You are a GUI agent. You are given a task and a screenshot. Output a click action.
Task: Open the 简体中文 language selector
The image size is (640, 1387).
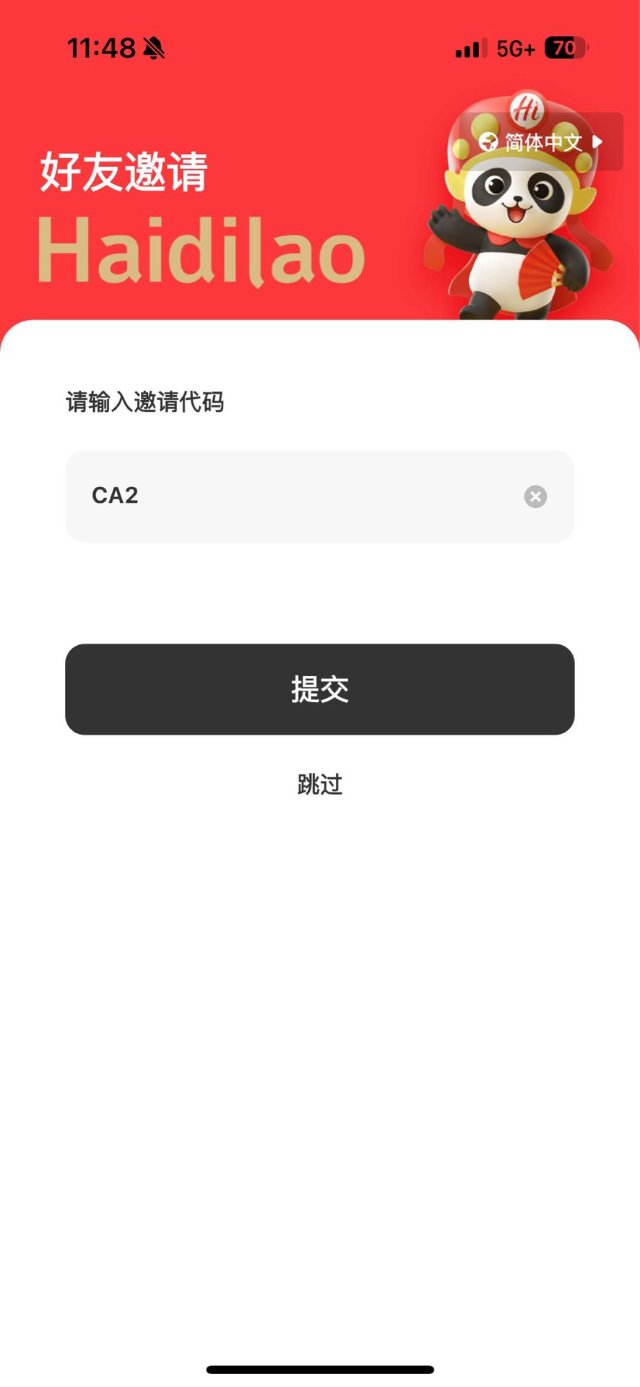click(542, 142)
